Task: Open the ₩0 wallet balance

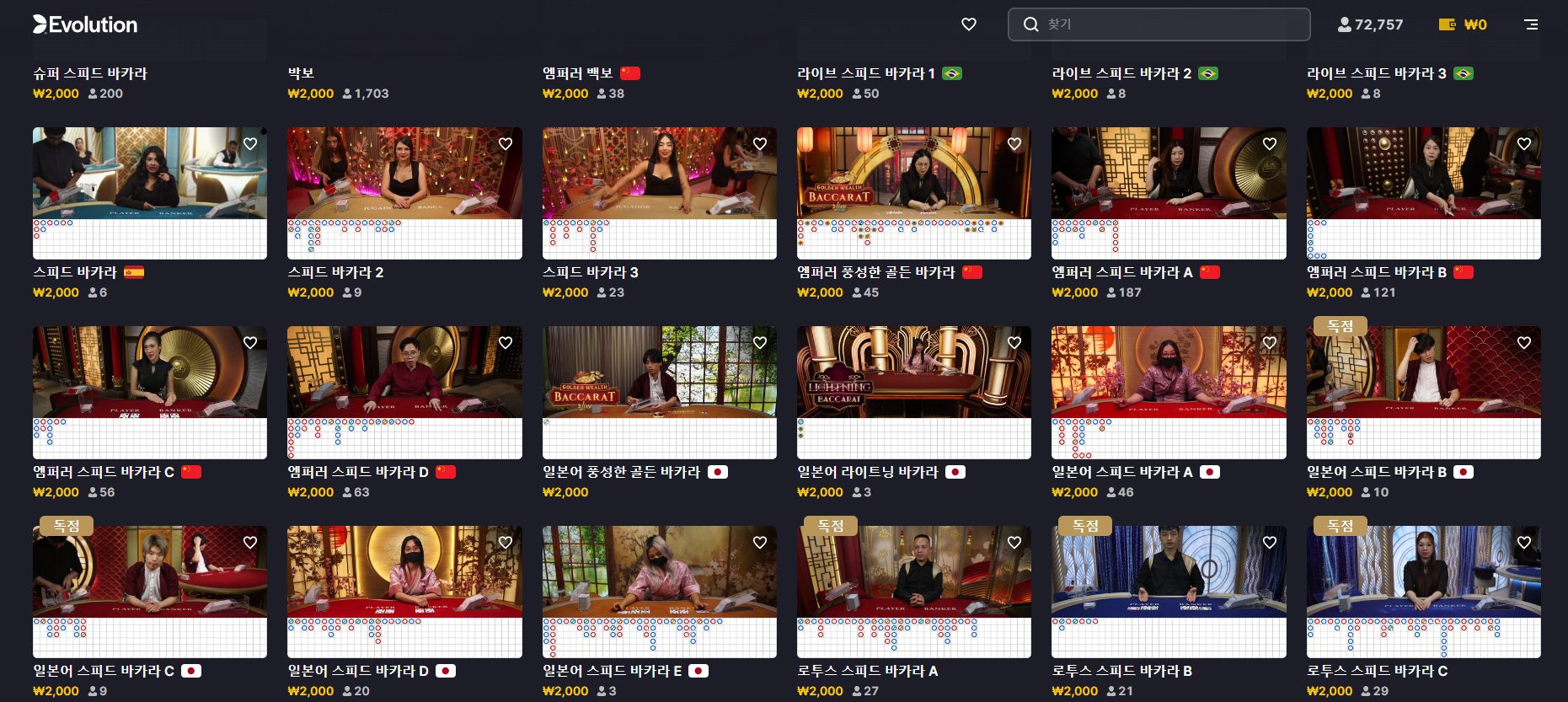Action: pos(1464,24)
